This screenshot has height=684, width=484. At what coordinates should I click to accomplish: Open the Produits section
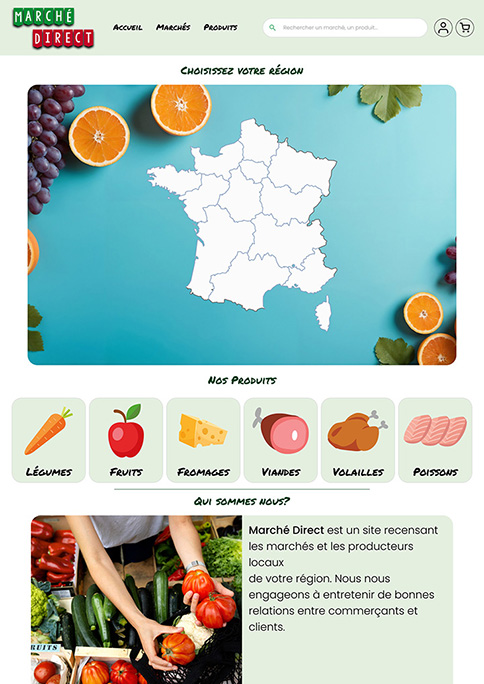[x=221, y=27]
